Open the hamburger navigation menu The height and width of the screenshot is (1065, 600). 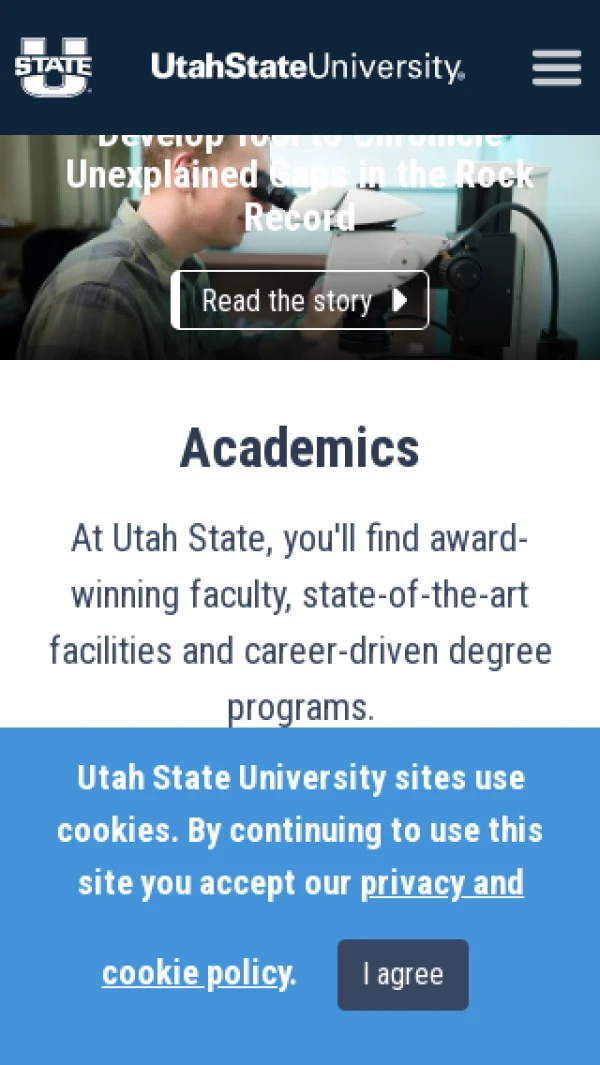[x=556, y=68]
